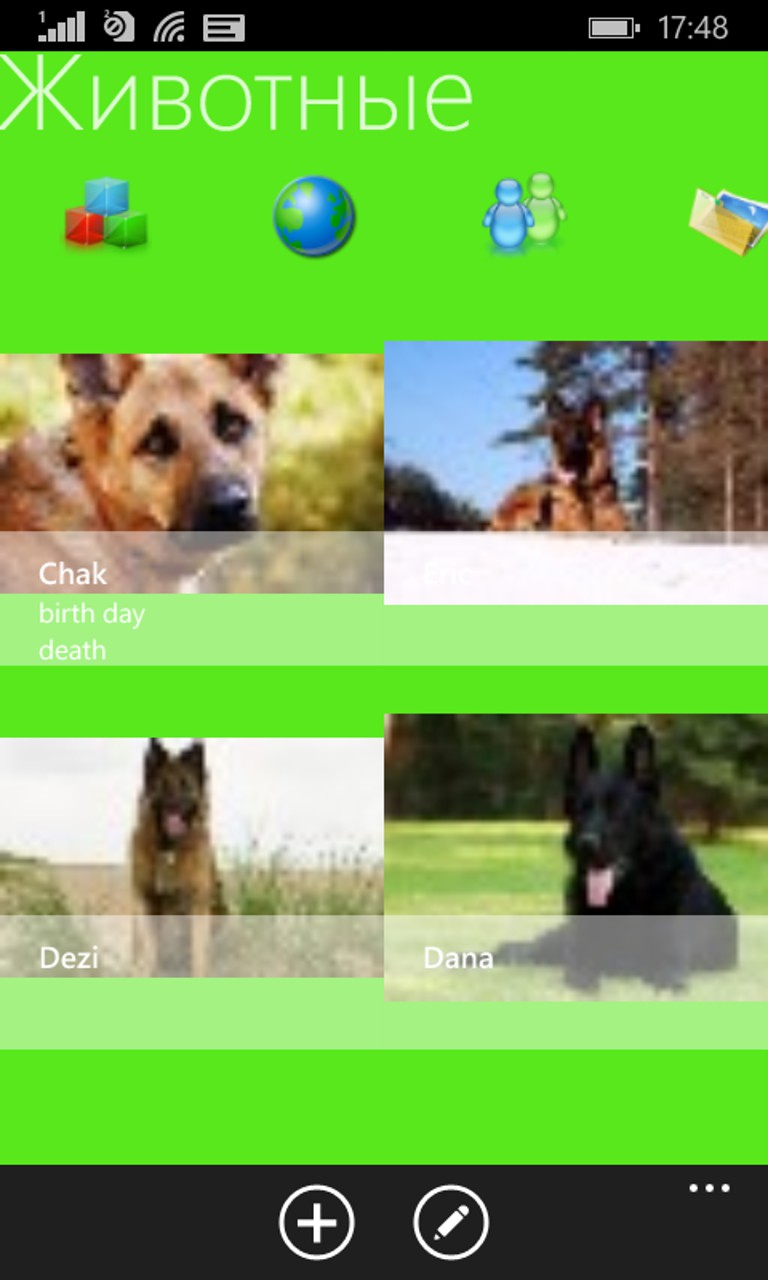
Task: Expand the three-dot app bar menu
Action: (709, 1189)
